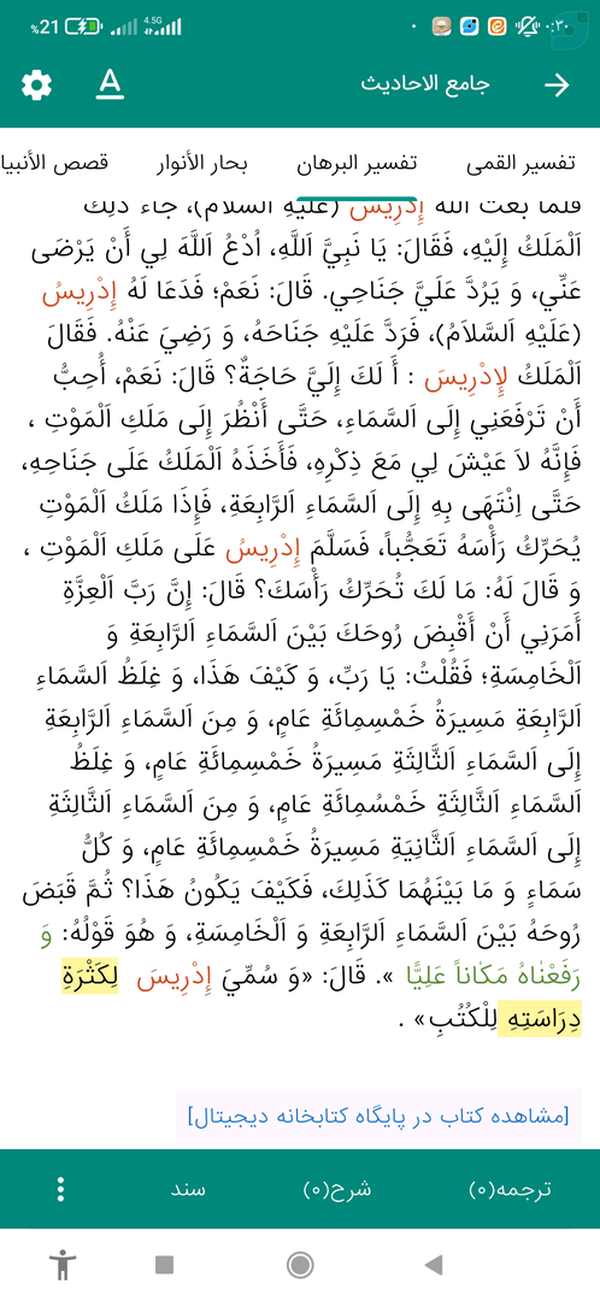Switch to the قصص الأنبيا tab
The height and width of the screenshot is (1301, 600).
point(56,164)
